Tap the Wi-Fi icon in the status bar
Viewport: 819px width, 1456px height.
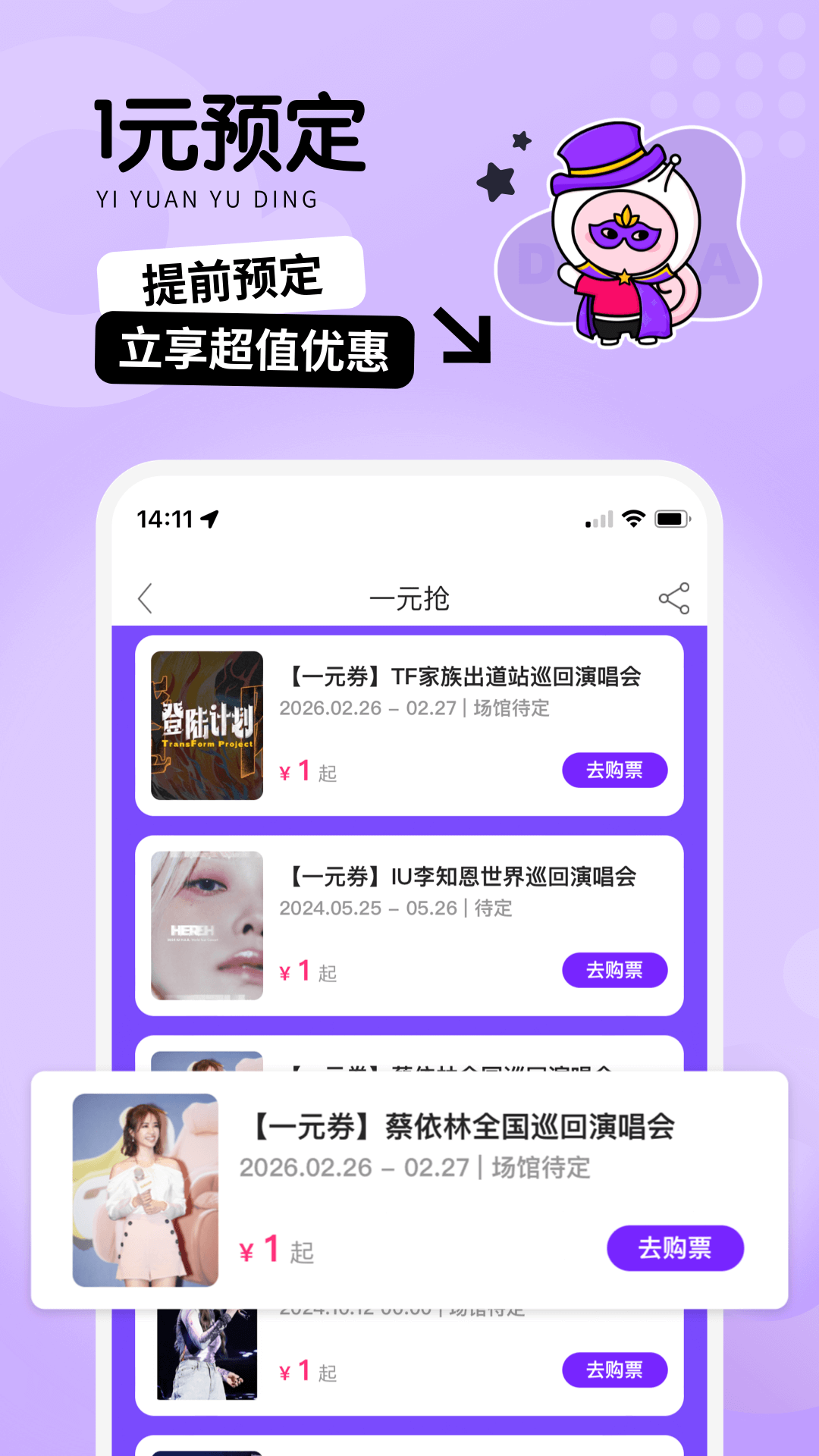tap(634, 519)
